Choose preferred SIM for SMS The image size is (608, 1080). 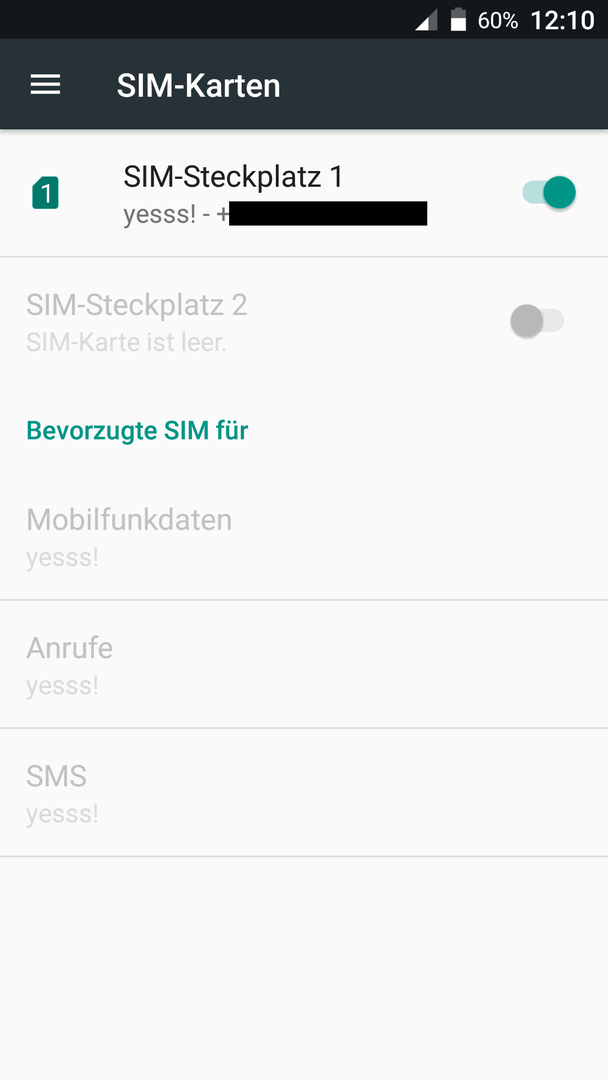tap(304, 793)
